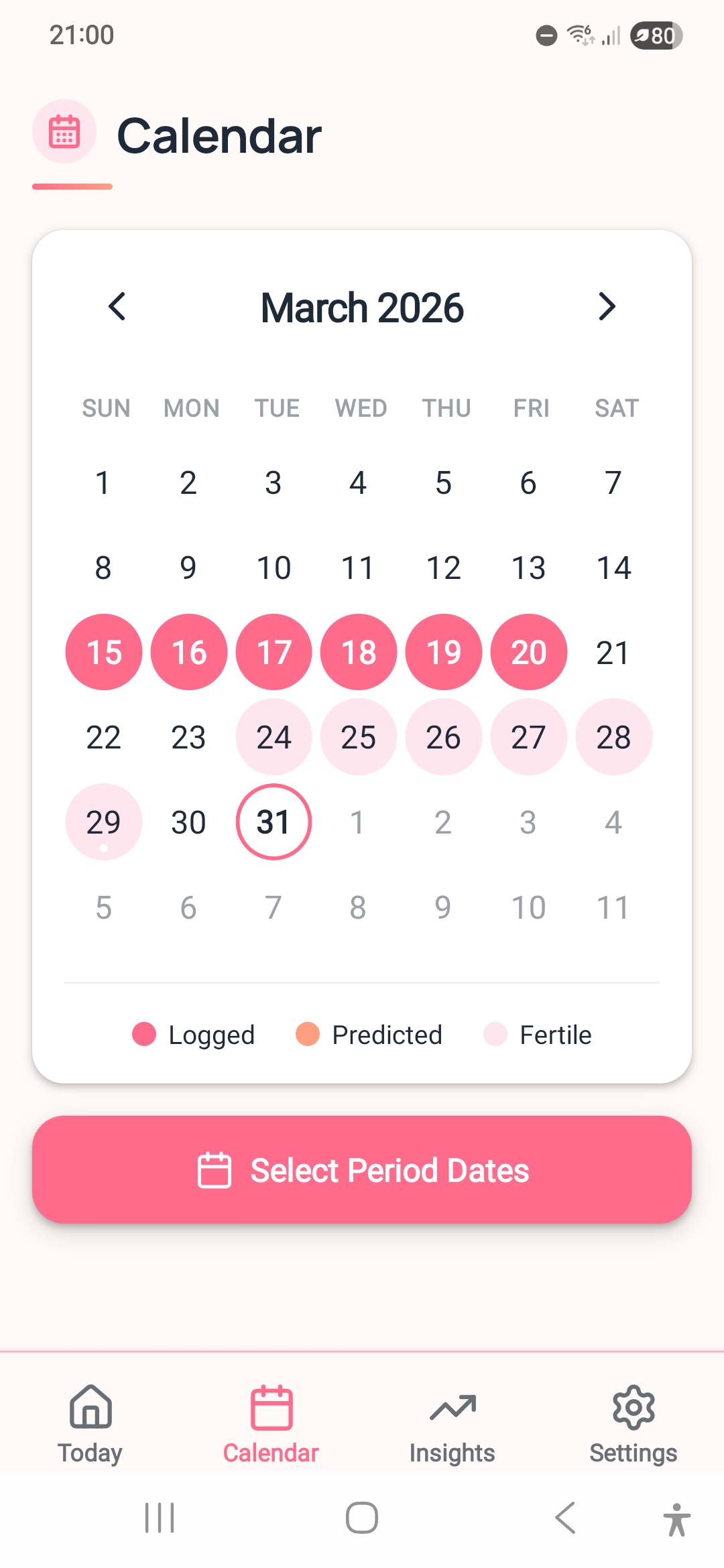
Task: Navigate to previous month with left chevron
Action: click(117, 306)
